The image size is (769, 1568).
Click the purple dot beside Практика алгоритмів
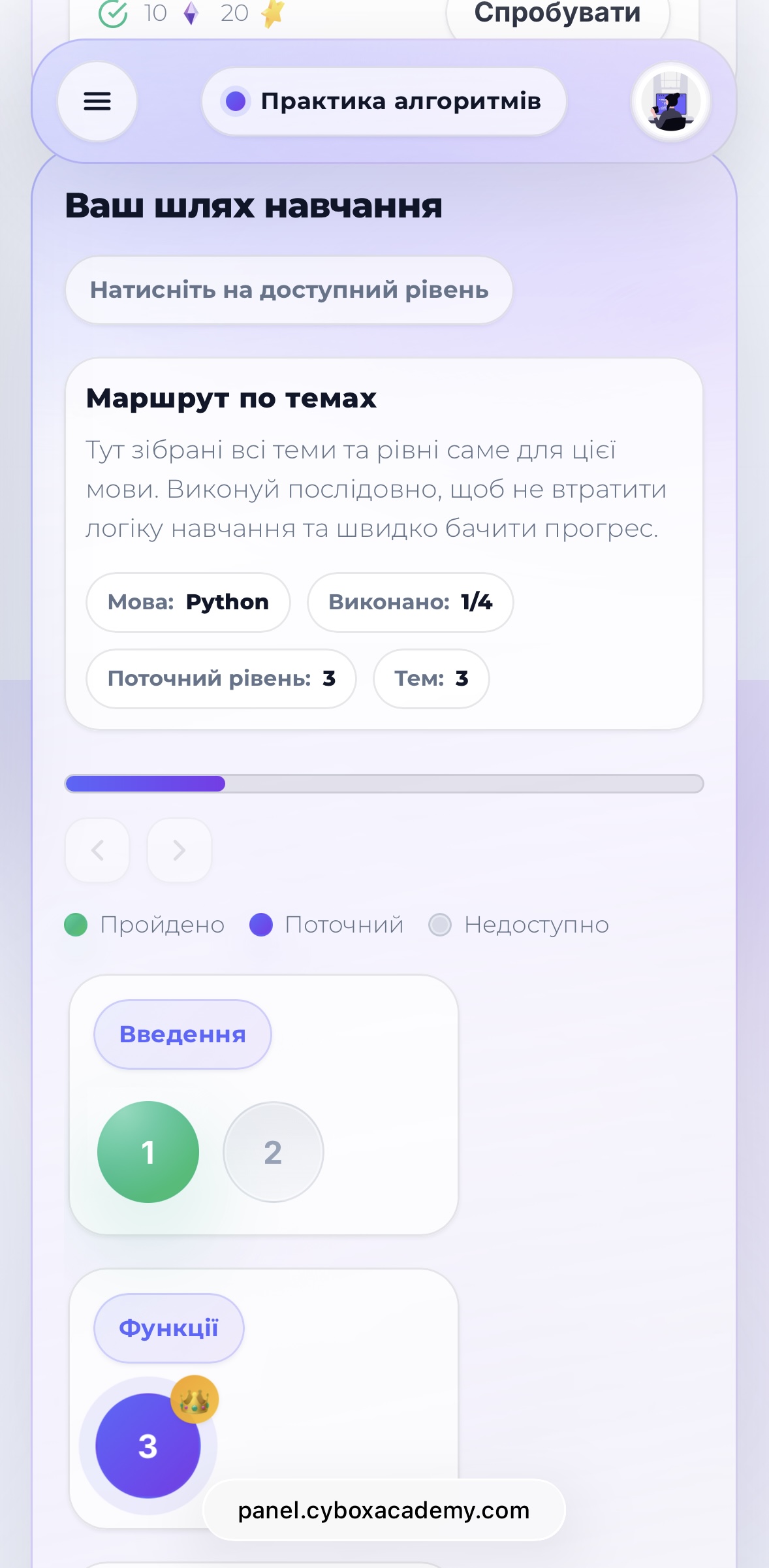tap(236, 101)
